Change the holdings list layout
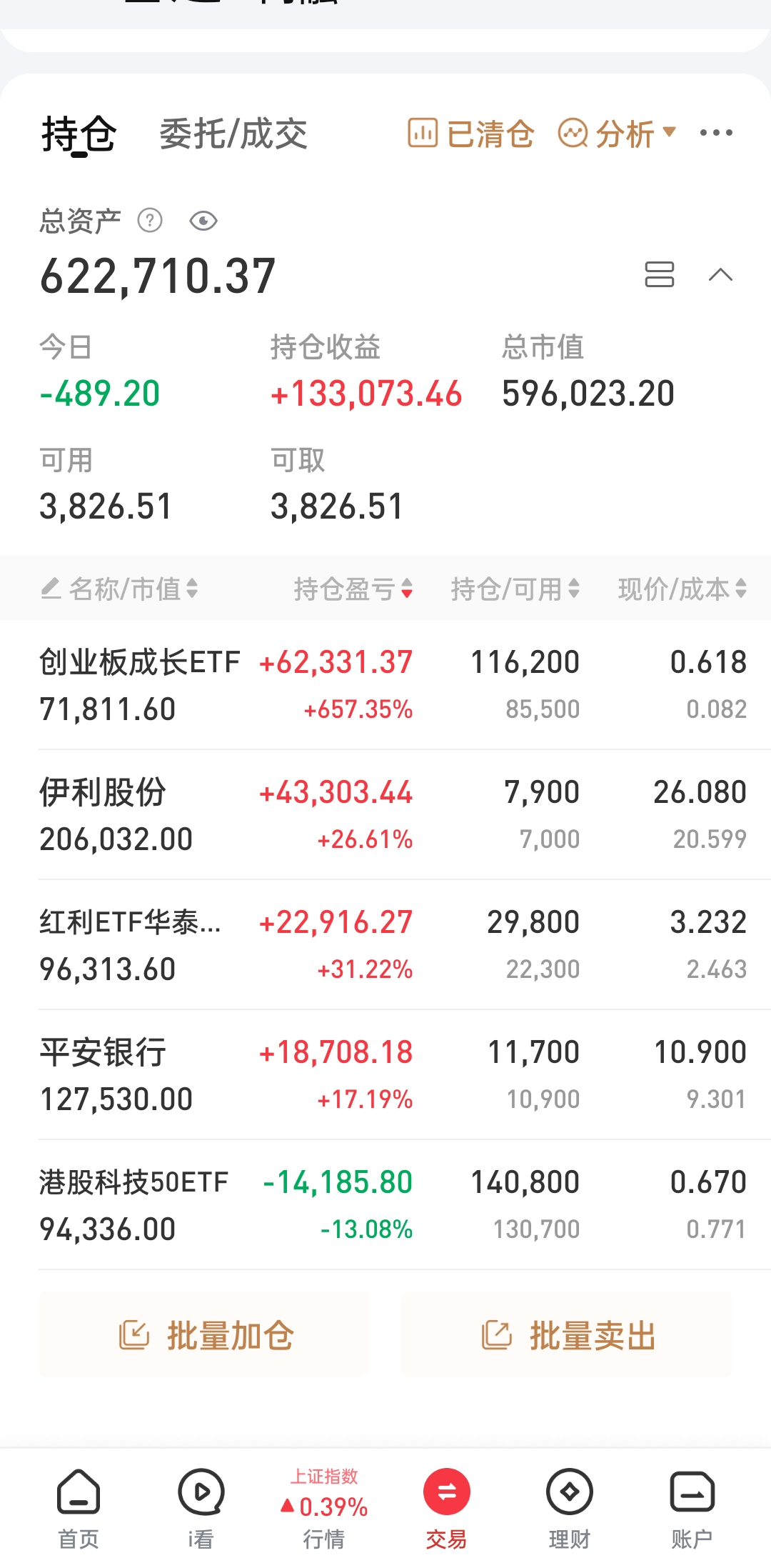The image size is (771, 1568). click(659, 274)
